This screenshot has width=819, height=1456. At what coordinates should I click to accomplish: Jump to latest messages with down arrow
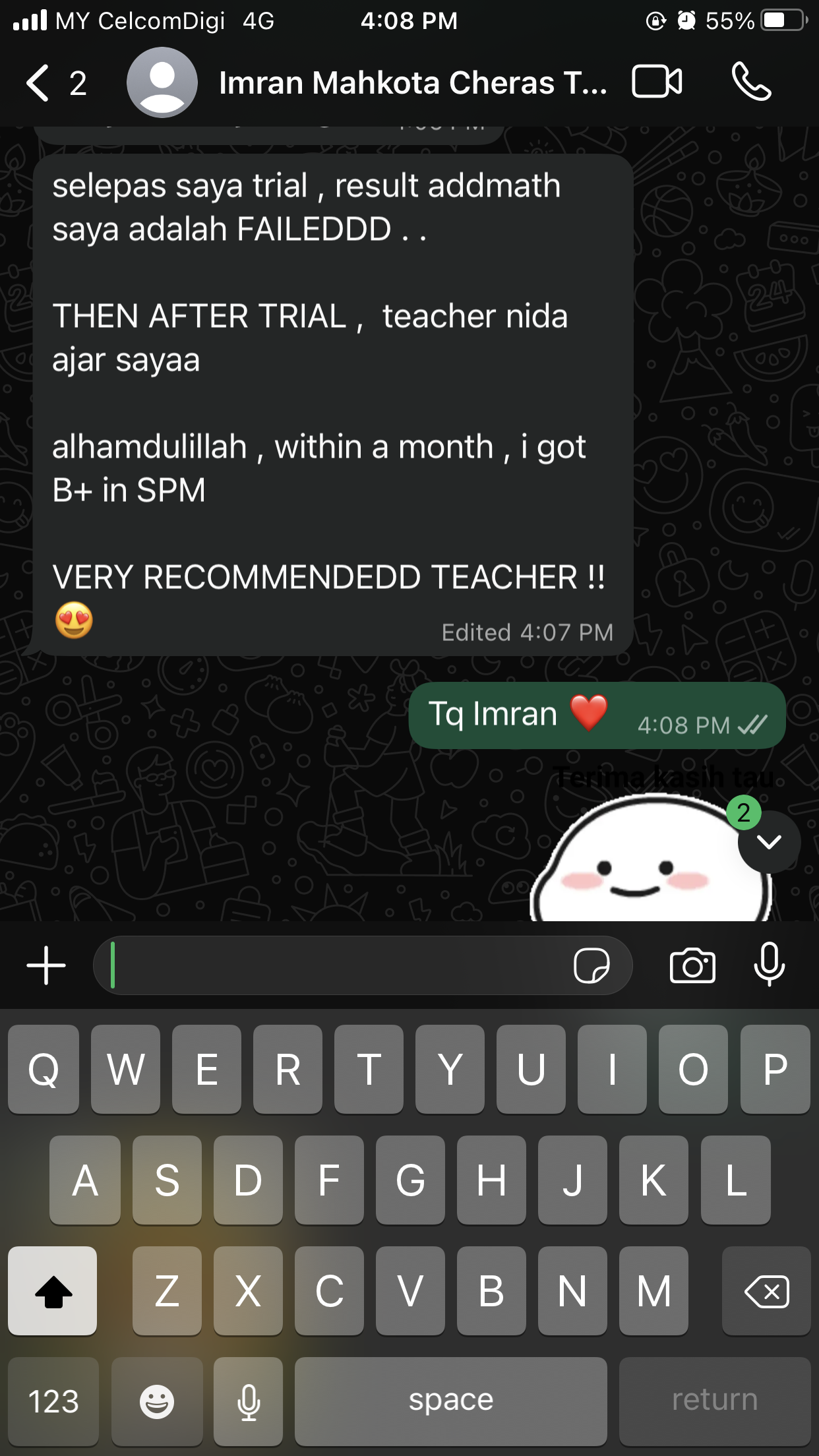768,842
